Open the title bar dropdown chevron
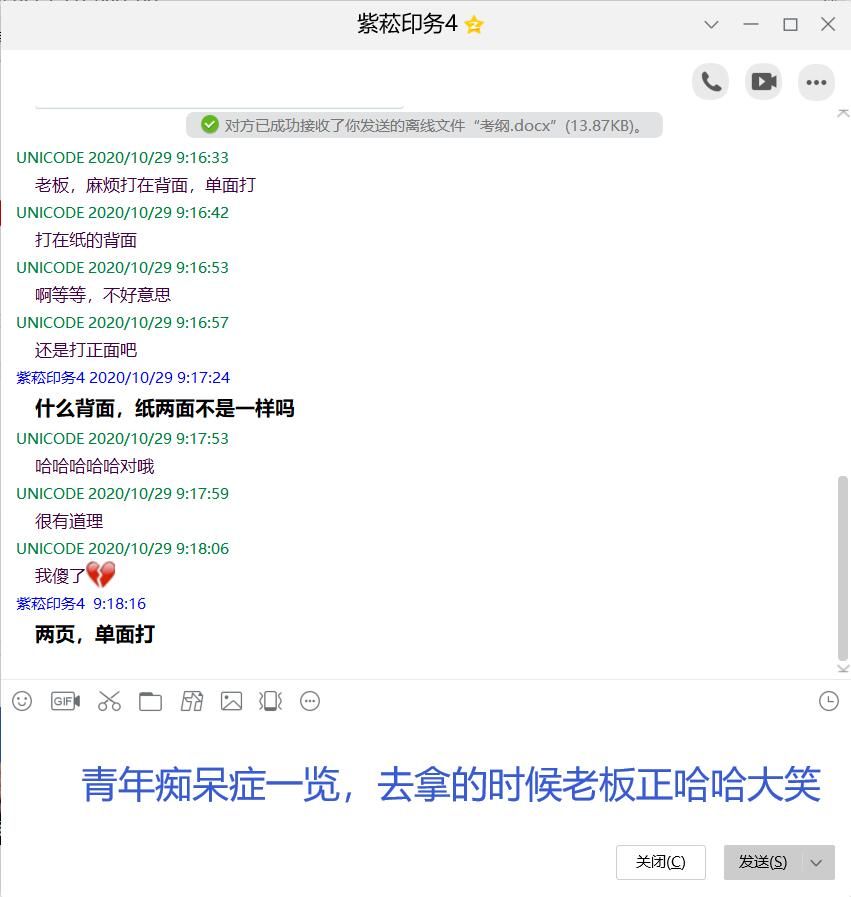This screenshot has width=851, height=897. click(x=712, y=24)
